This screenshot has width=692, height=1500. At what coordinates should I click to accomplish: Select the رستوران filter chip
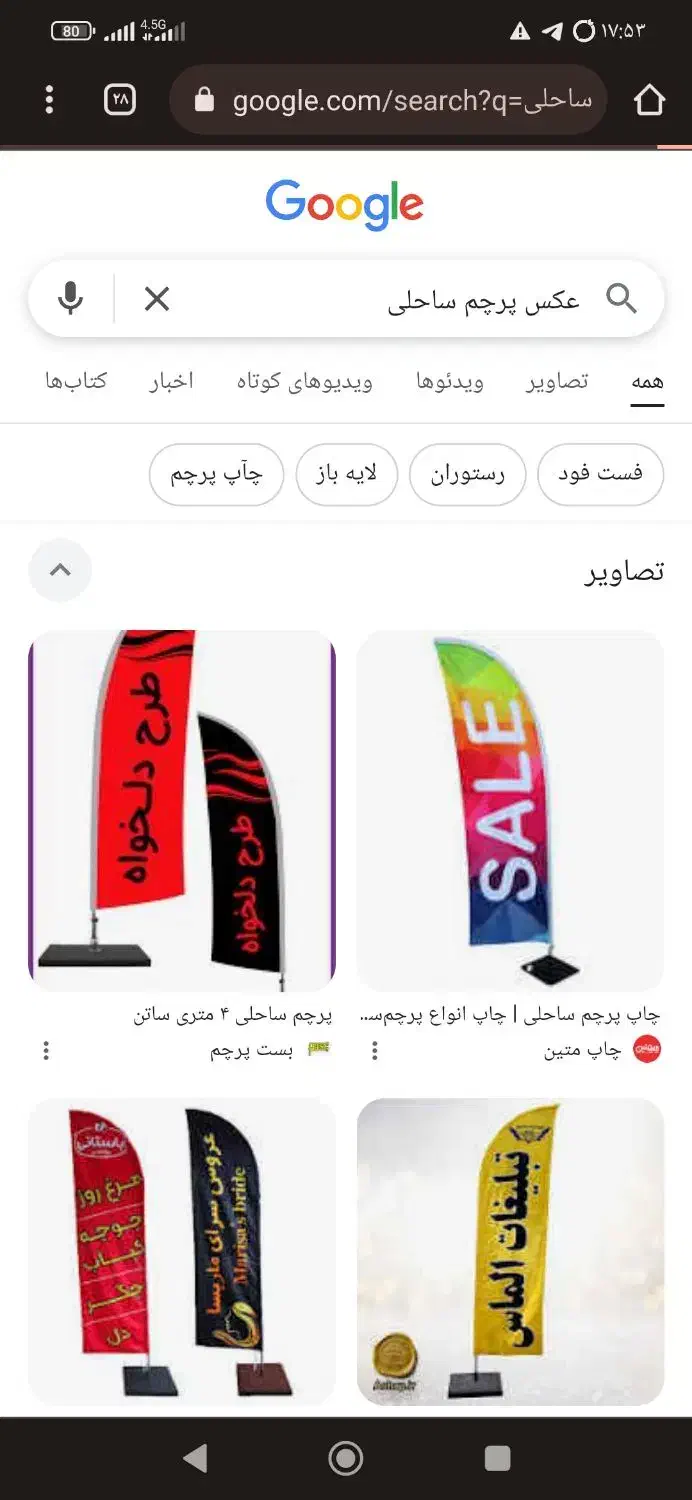coord(468,474)
